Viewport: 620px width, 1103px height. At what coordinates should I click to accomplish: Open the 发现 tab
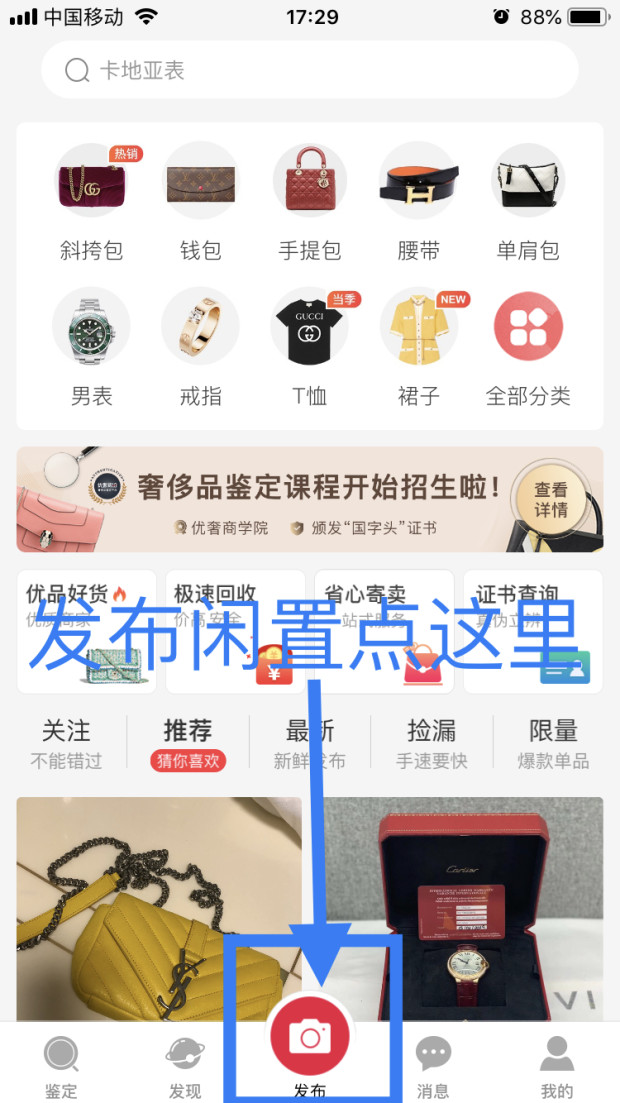pyautogui.click(x=185, y=1067)
